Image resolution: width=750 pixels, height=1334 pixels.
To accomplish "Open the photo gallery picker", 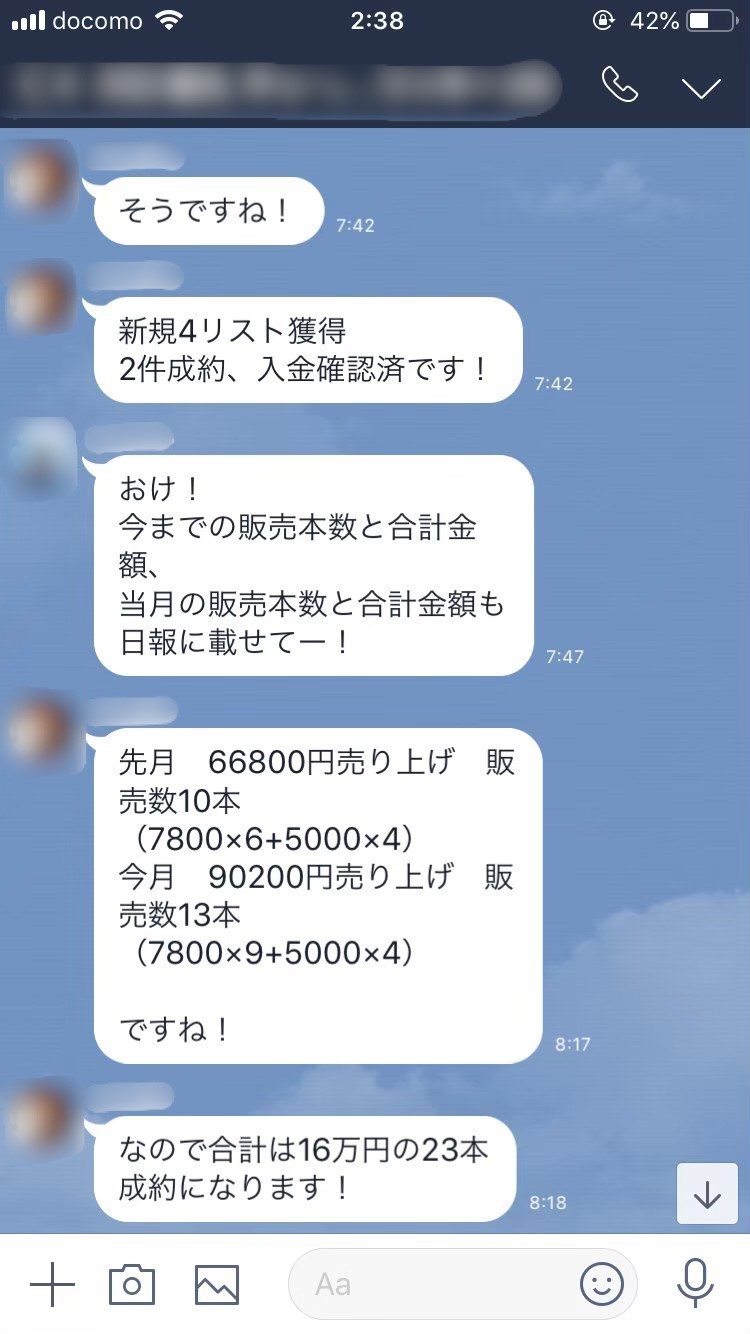I will pos(217,1284).
